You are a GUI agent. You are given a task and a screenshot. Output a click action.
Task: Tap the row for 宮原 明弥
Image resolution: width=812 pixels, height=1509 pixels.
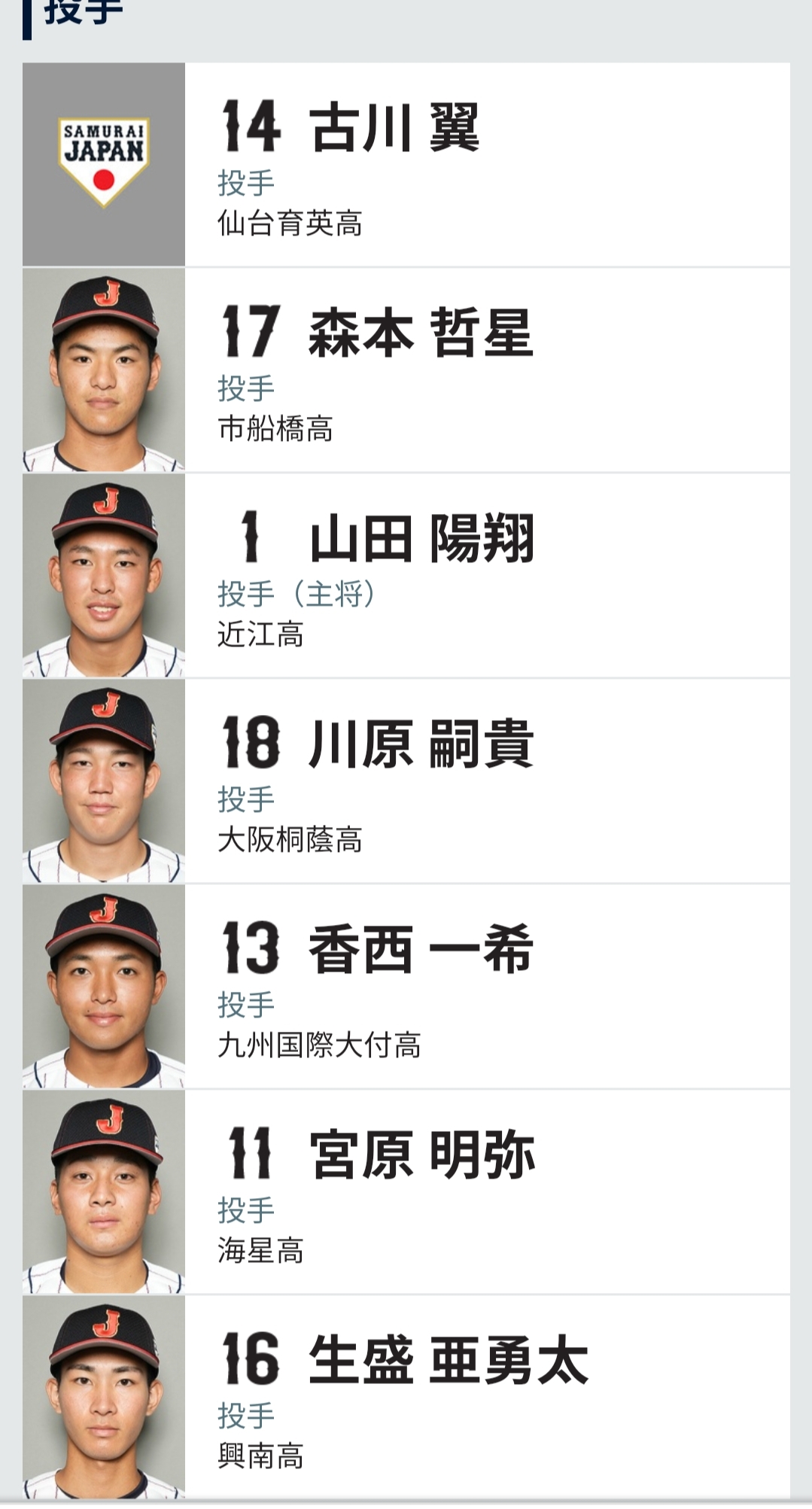pos(406,1192)
